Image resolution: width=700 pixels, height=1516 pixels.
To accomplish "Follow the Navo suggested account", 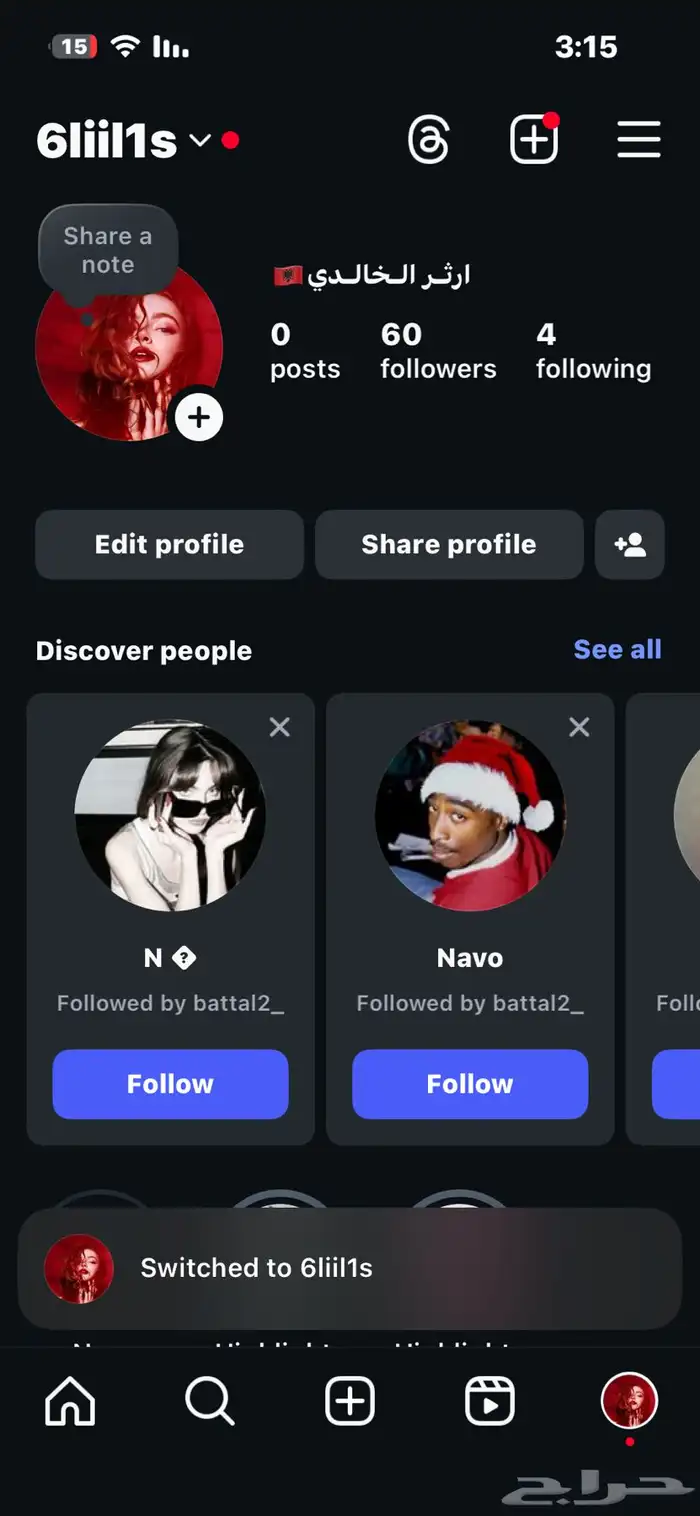I will [x=470, y=1084].
